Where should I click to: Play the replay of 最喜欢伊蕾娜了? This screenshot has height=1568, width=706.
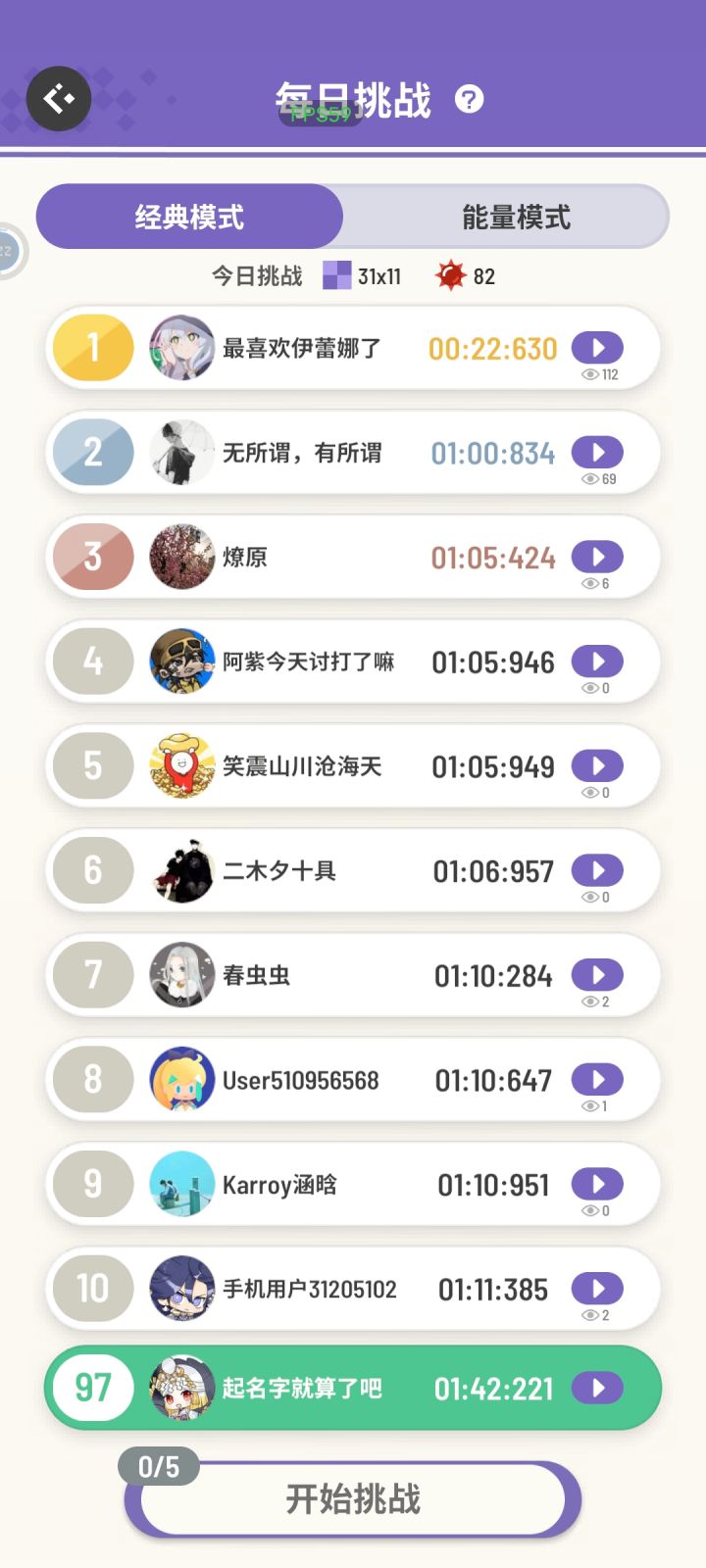(597, 347)
